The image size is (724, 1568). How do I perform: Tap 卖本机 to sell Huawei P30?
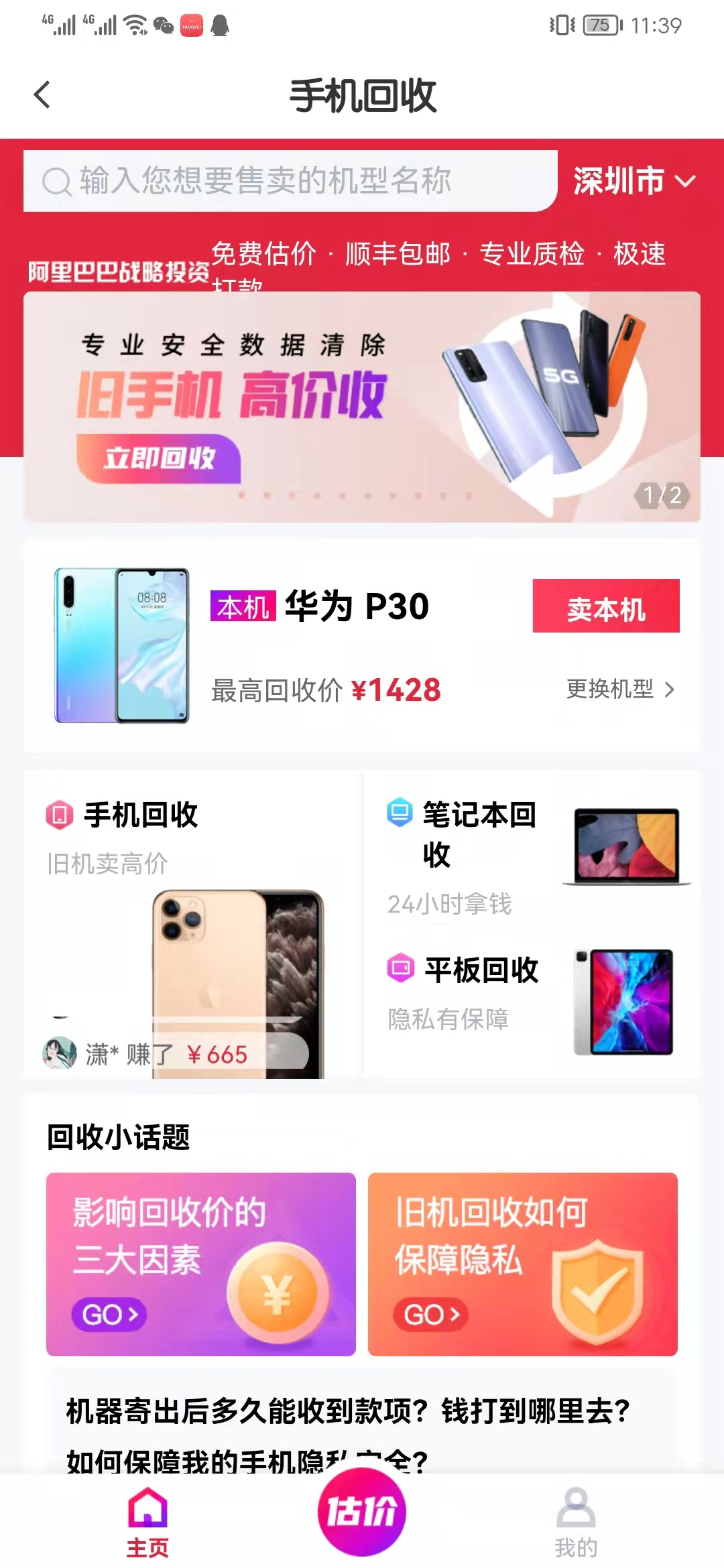coord(605,606)
